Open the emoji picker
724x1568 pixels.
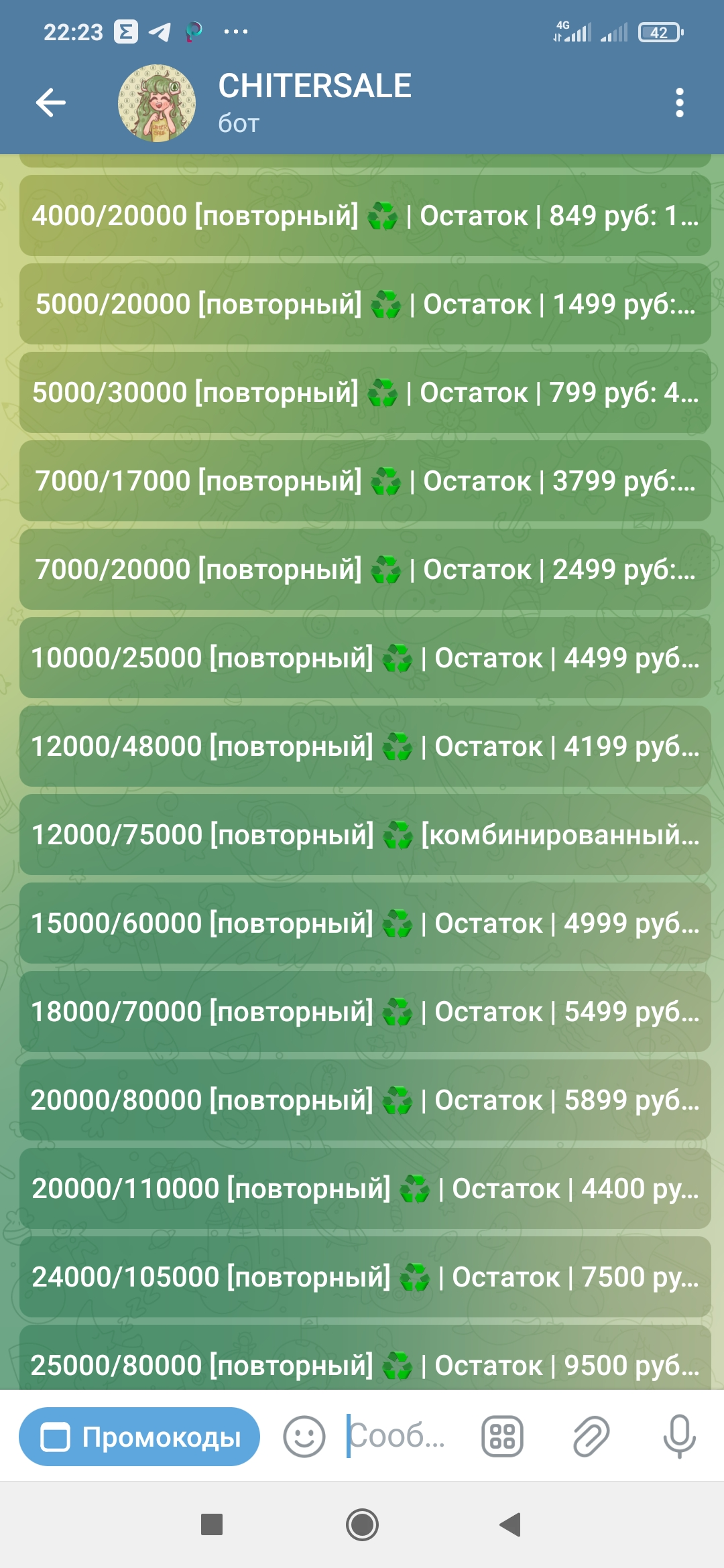304,1437
